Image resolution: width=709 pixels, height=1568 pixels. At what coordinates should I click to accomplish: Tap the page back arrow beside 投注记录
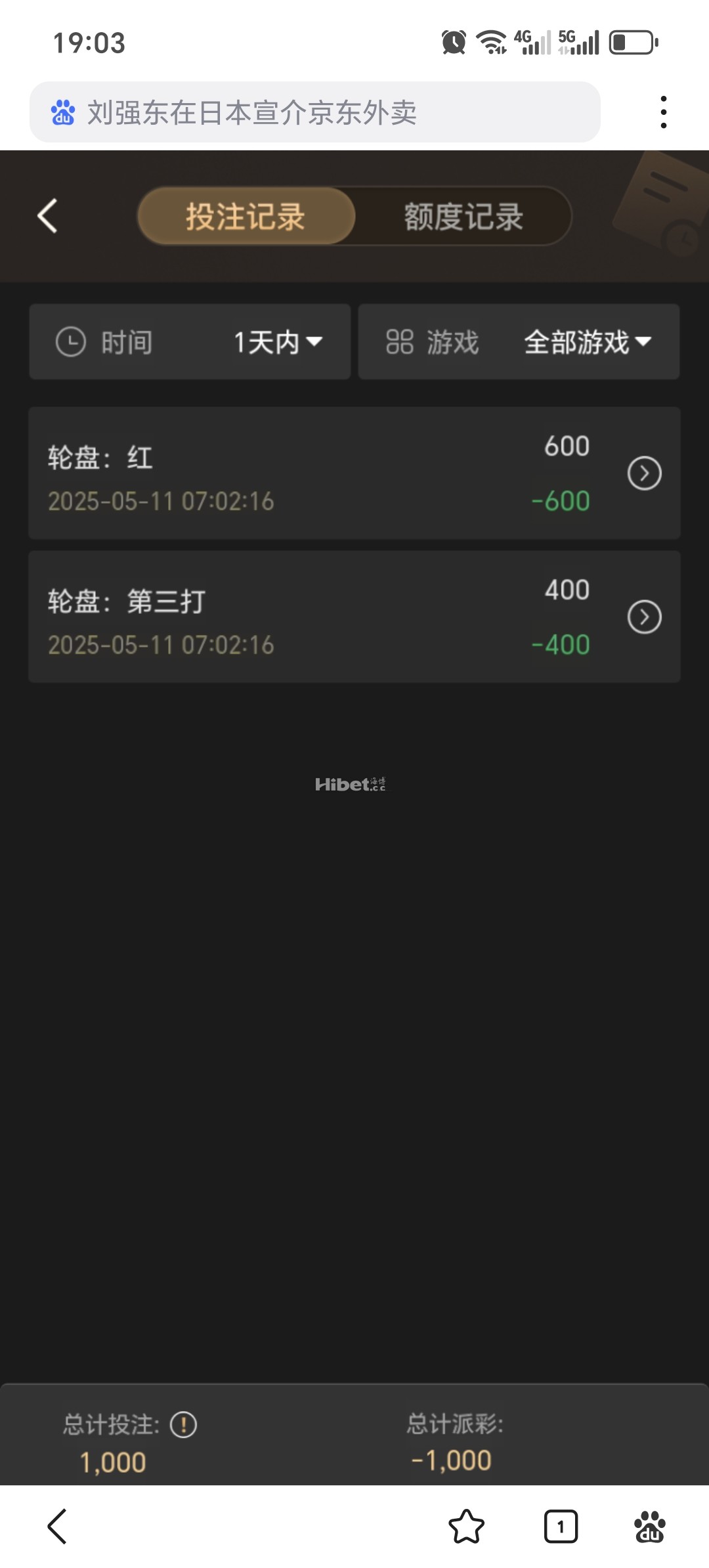46,217
